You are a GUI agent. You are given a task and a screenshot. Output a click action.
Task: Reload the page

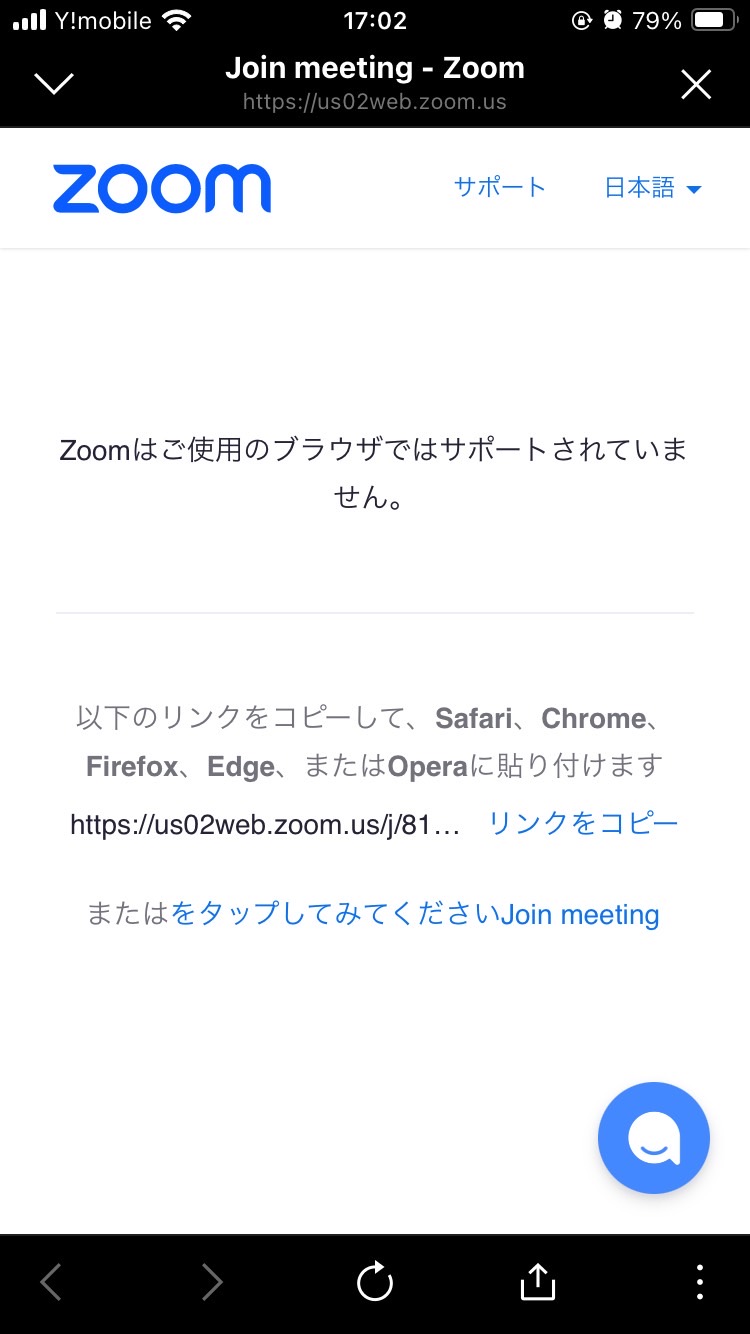pyautogui.click(x=375, y=1282)
